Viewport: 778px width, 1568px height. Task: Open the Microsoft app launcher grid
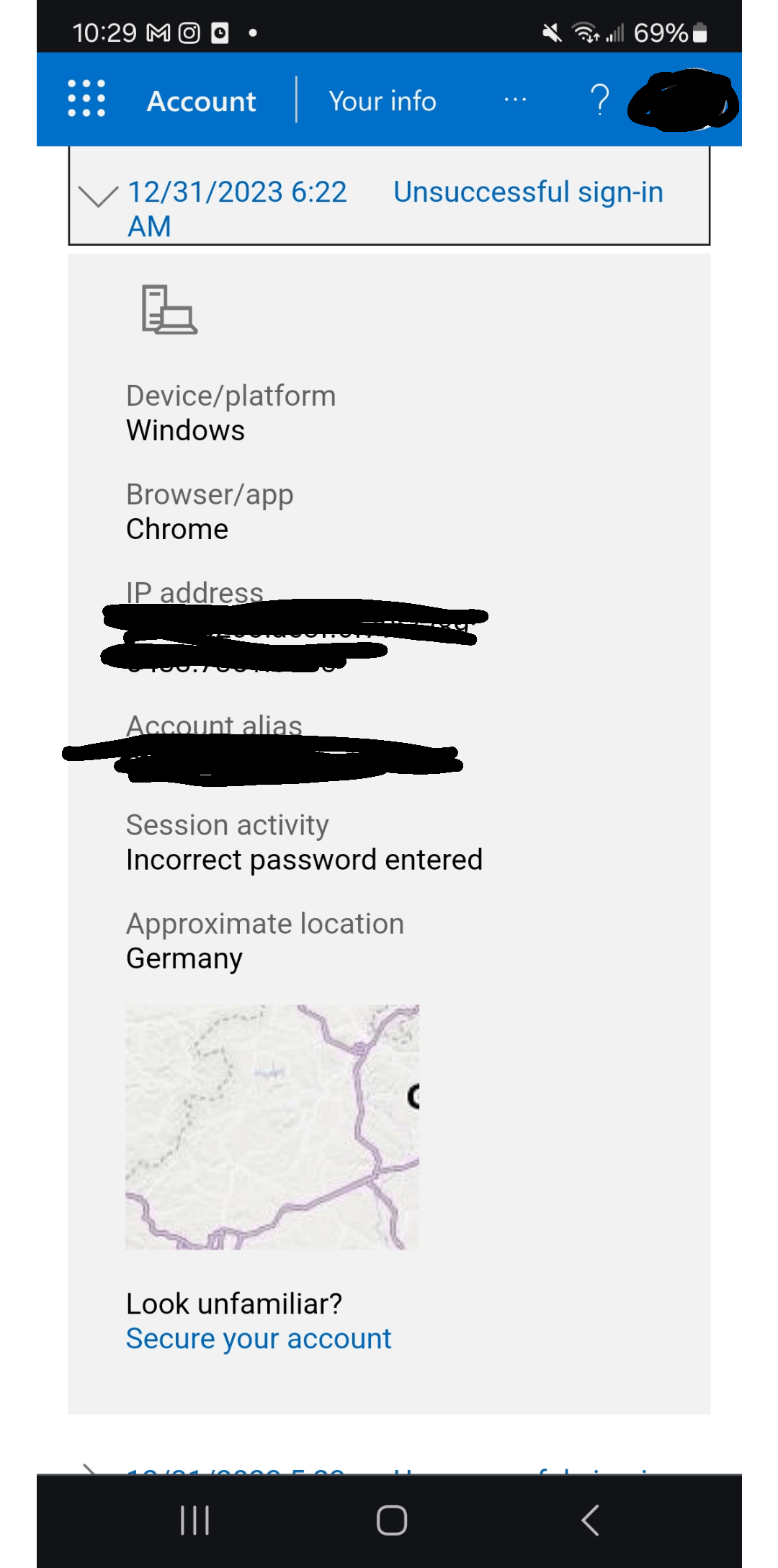[86, 99]
